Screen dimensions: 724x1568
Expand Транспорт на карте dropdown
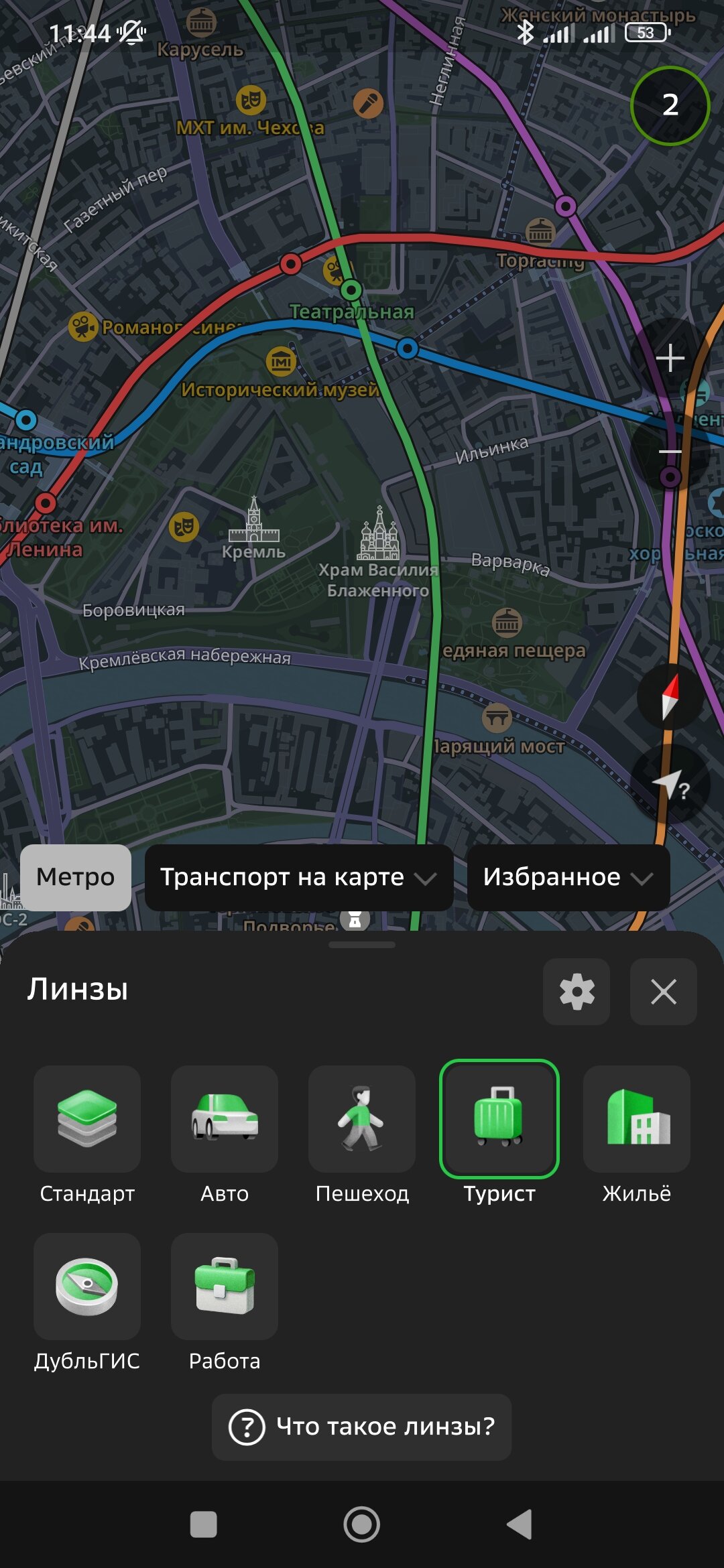tap(299, 877)
